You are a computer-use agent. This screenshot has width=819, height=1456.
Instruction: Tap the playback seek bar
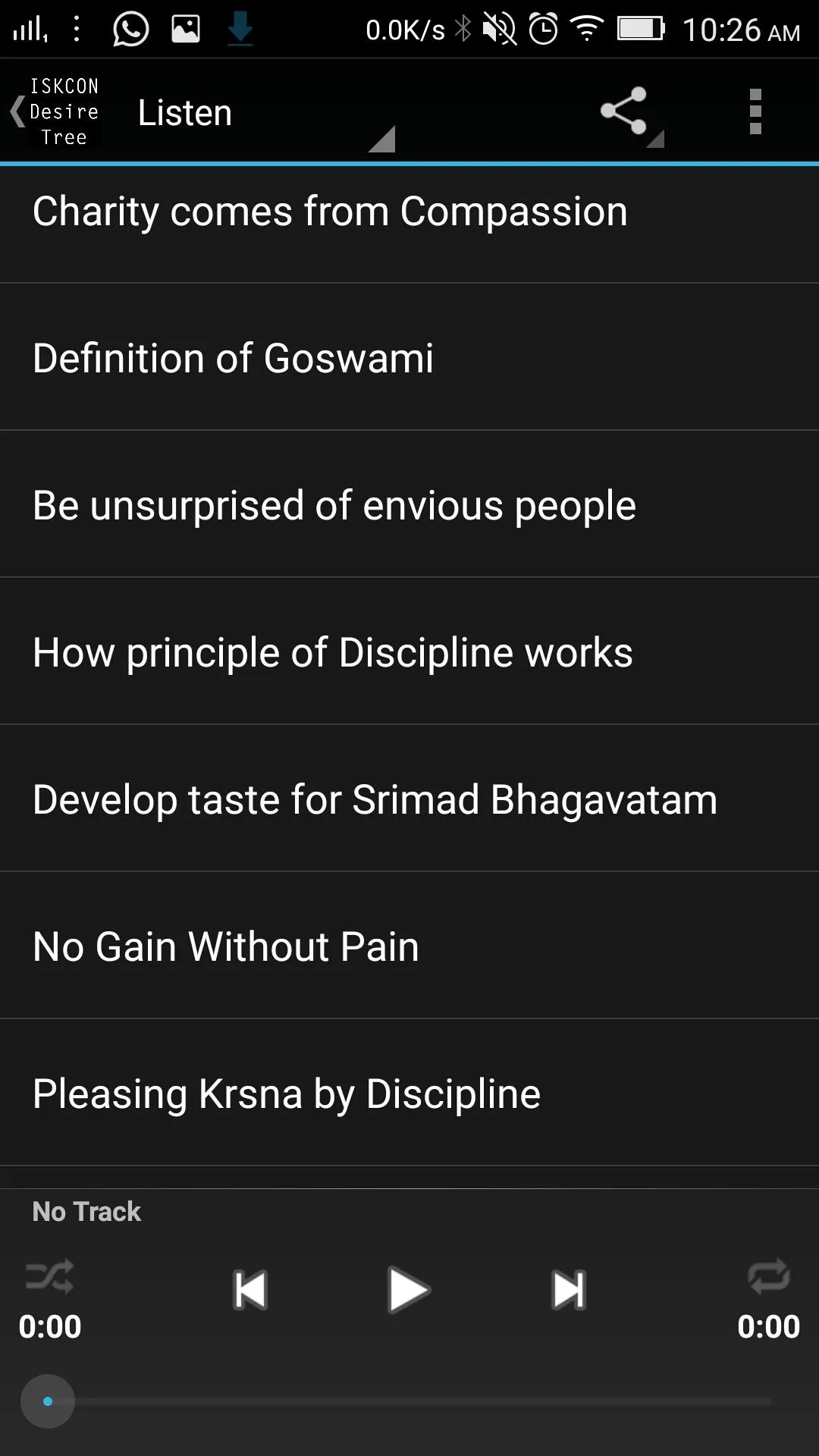tap(409, 1401)
